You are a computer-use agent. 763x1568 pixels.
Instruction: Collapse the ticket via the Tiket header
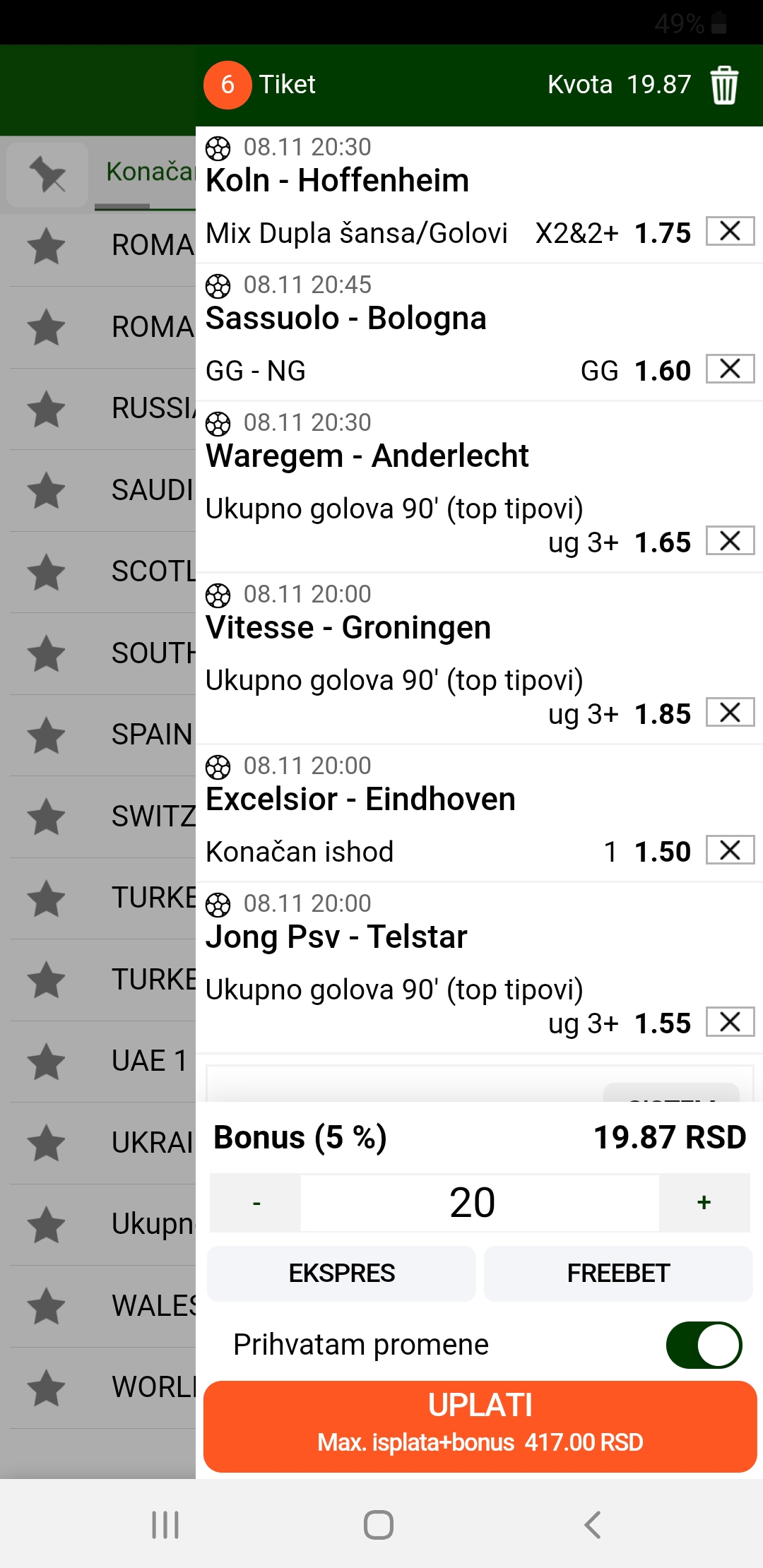287,85
